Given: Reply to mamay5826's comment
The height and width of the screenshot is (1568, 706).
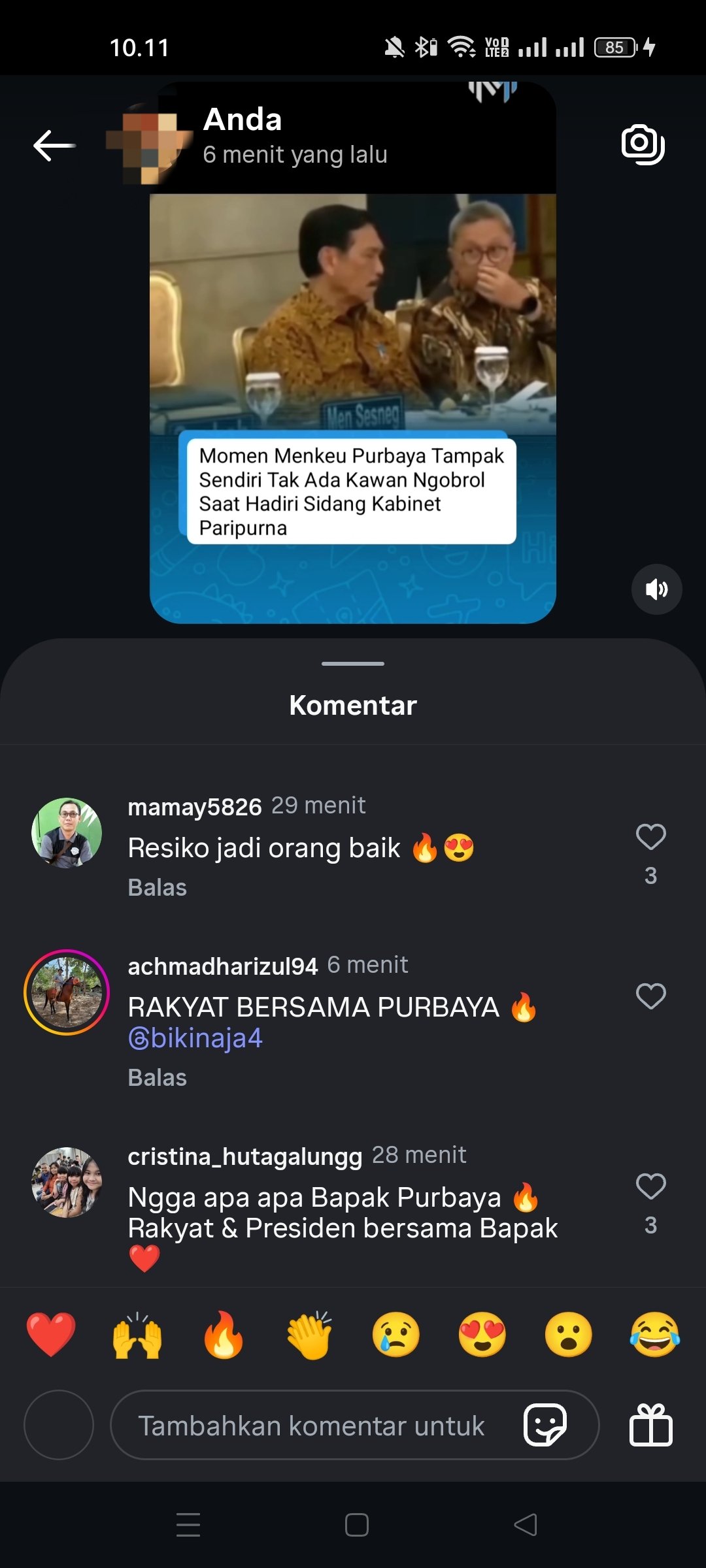Looking at the screenshot, I should click(158, 888).
